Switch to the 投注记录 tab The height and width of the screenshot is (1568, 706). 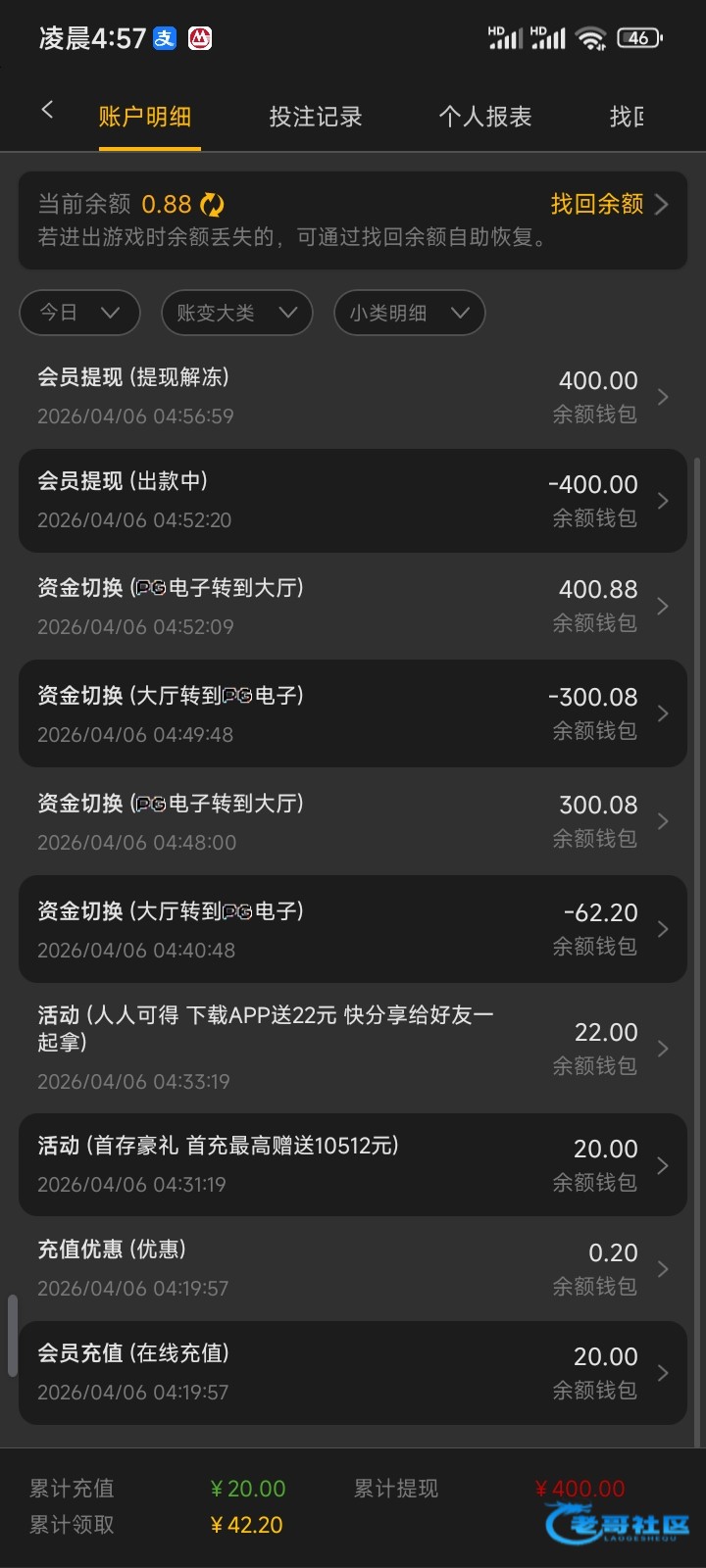316,118
